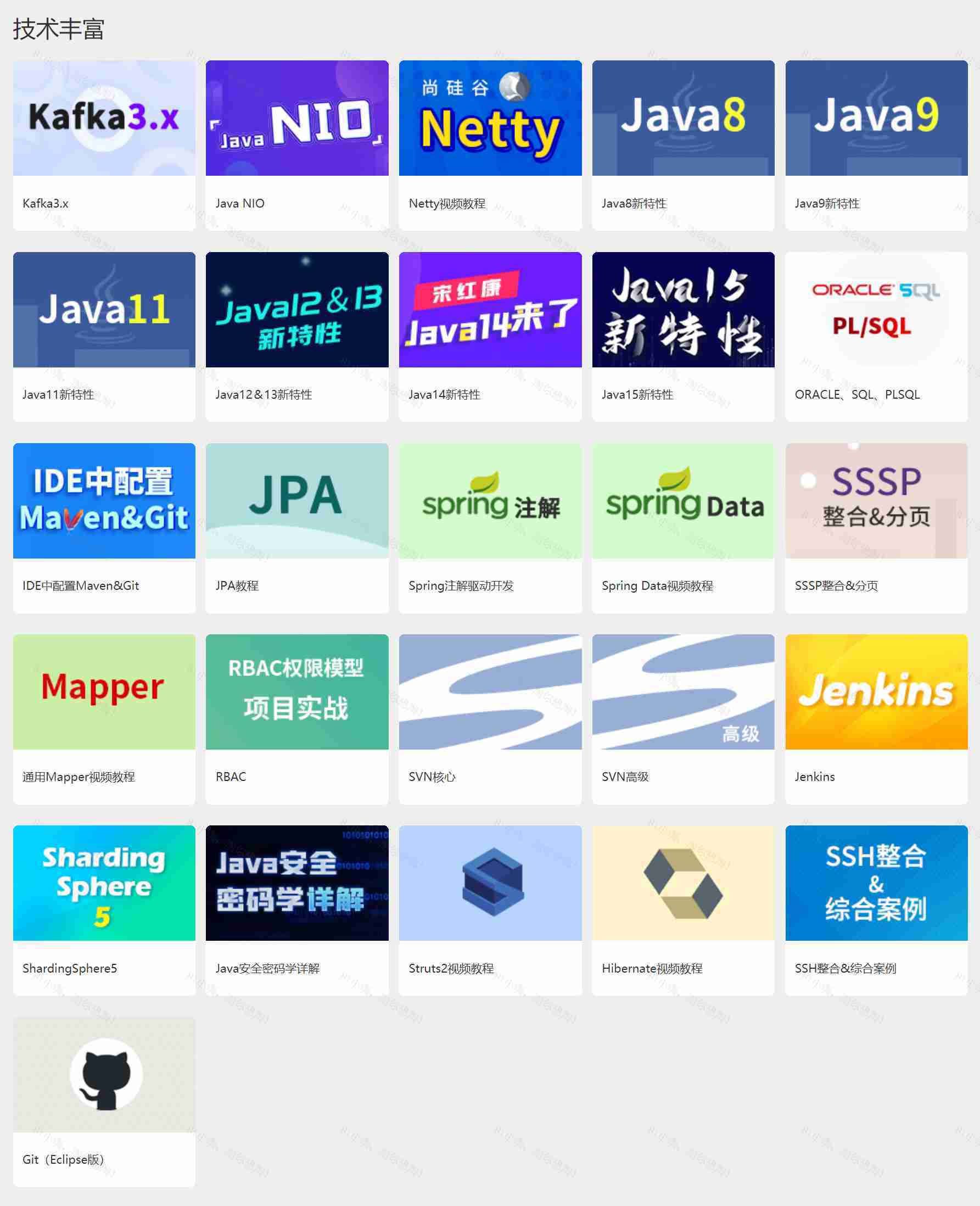Open the Spring Data视频教程 card
The height and width of the screenshot is (1206, 980).
tap(683, 501)
